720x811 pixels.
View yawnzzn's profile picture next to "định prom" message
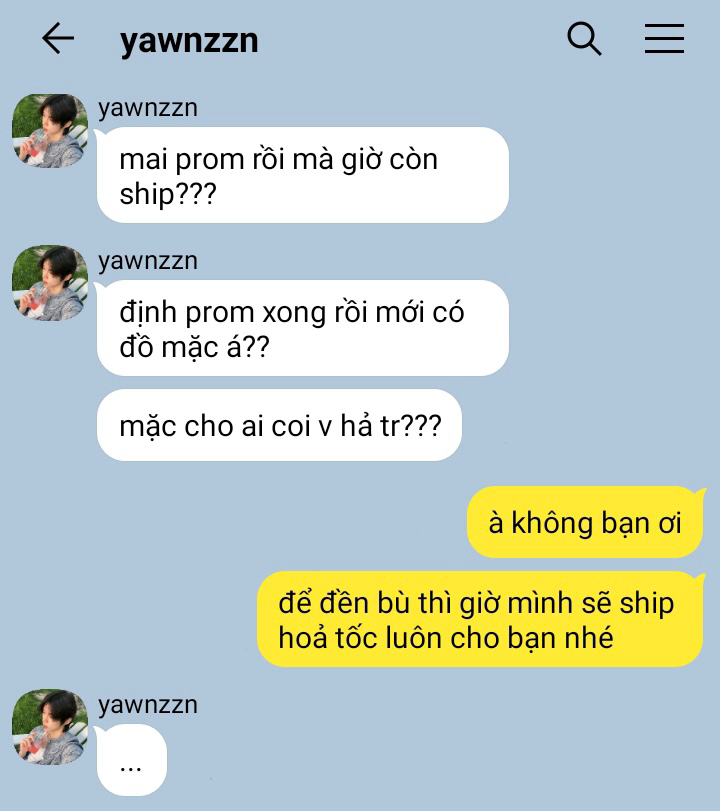coord(50,283)
